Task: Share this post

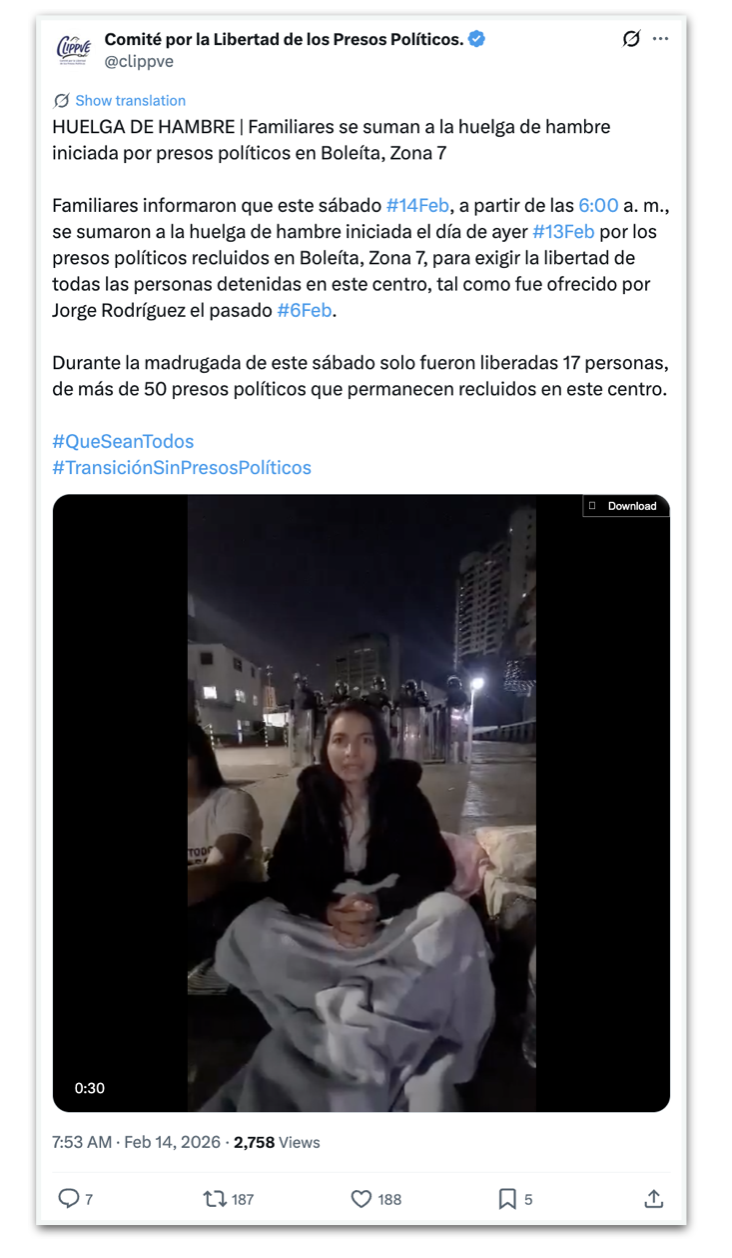Action: (653, 1198)
